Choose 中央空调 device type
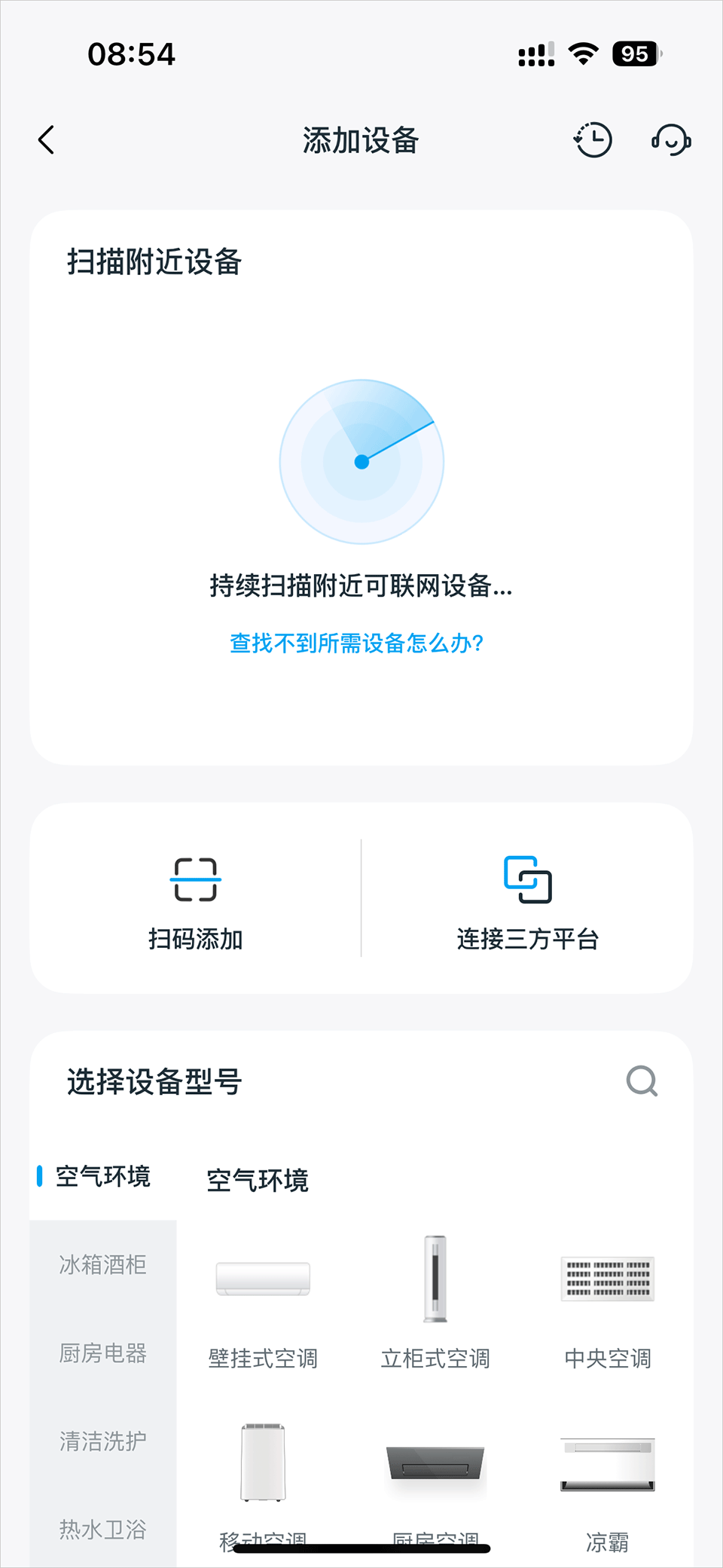 tap(608, 1304)
